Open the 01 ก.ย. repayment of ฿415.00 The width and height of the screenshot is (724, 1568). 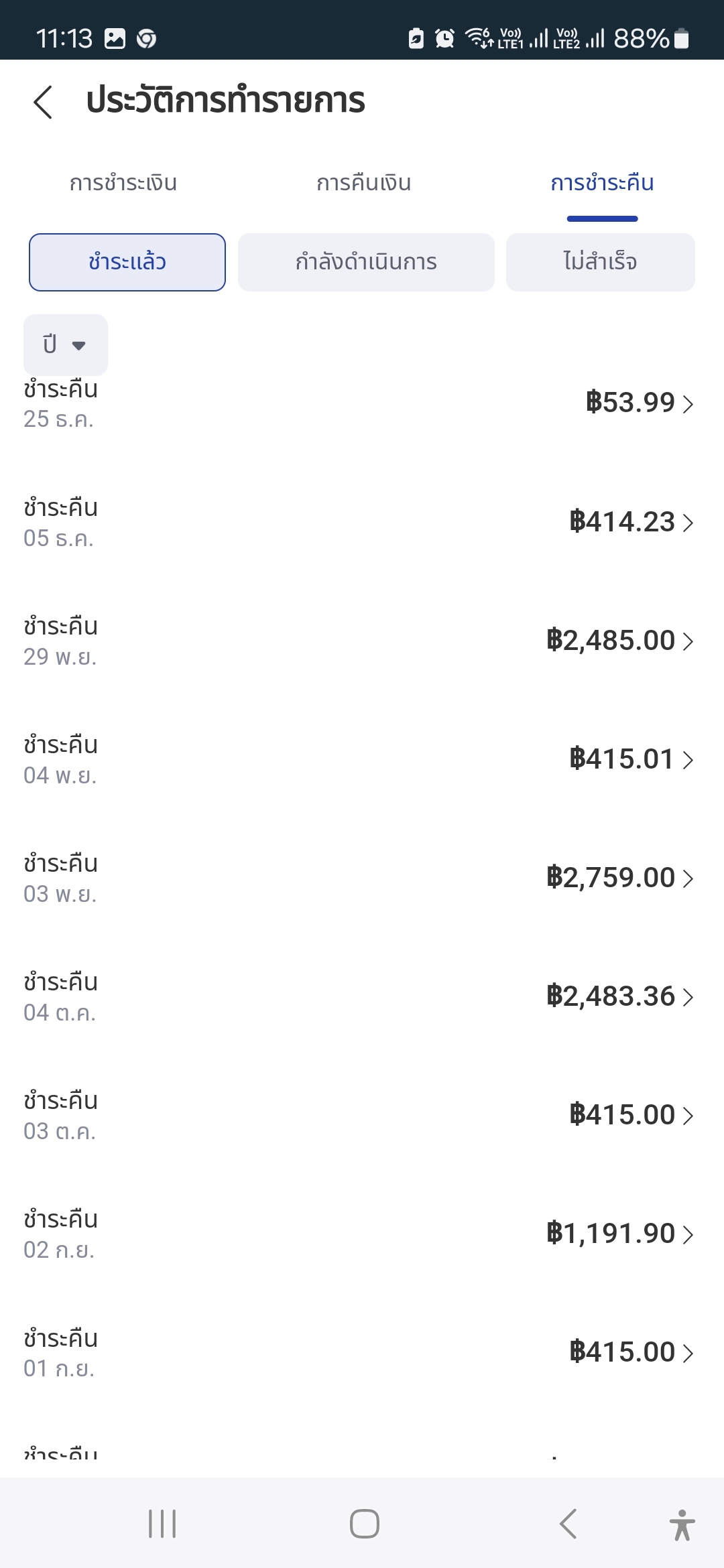pyautogui.click(x=362, y=1353)
